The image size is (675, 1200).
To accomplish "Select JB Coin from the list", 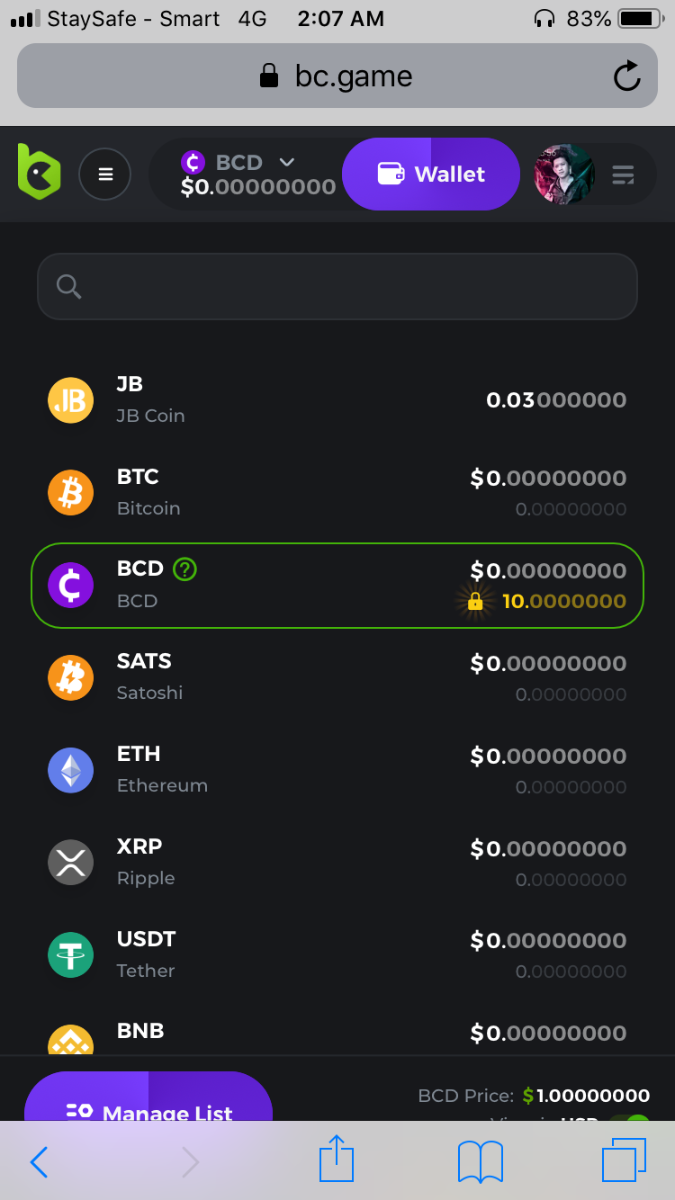I will coord(337,400).
